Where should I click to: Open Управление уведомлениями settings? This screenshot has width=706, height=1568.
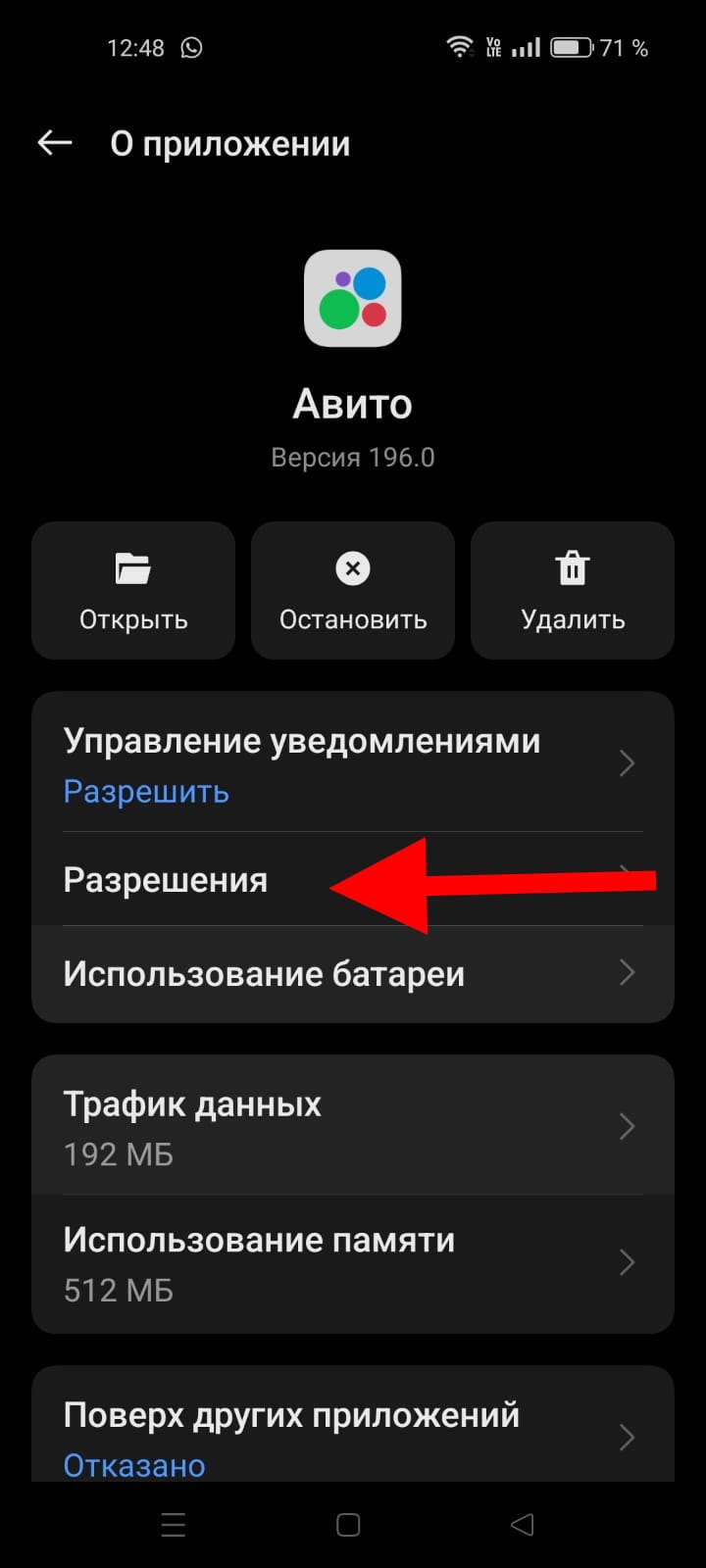pyautogui.click(x=351, y=764)
